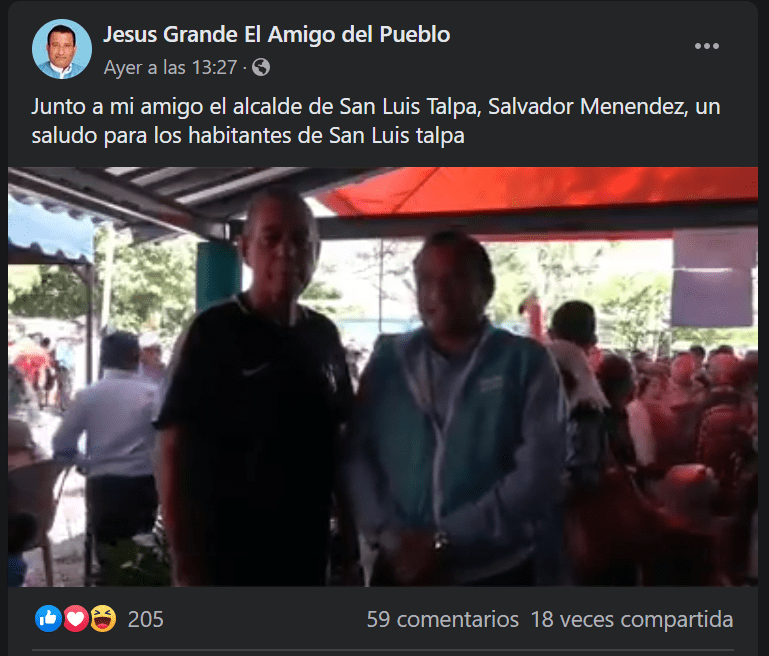The width and height of the screenshot is (769, 656).
Task: Play the video in the post
Action: tap(383, 376)
